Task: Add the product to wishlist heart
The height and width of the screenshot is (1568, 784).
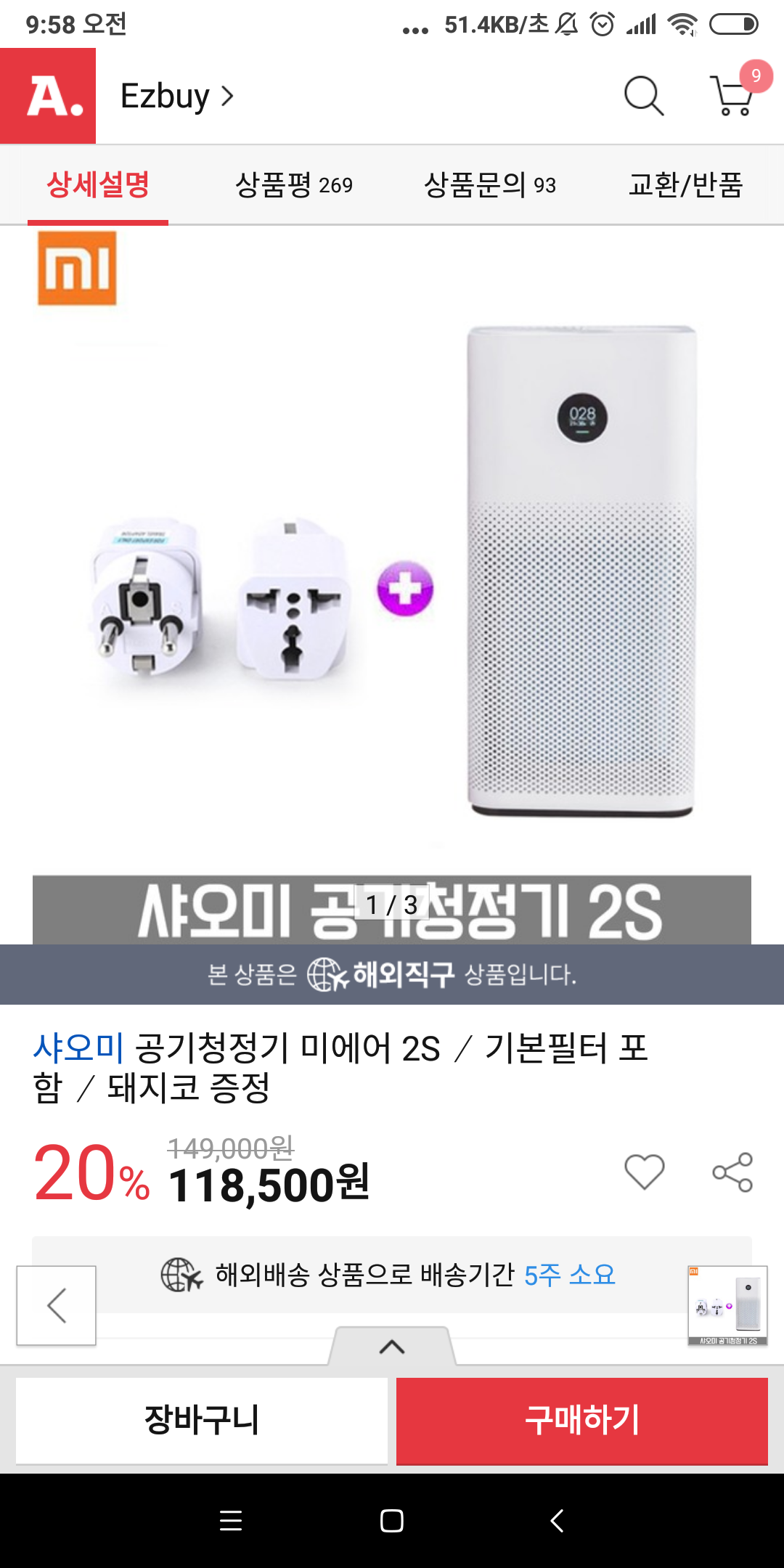Action: coord(644,1172)
